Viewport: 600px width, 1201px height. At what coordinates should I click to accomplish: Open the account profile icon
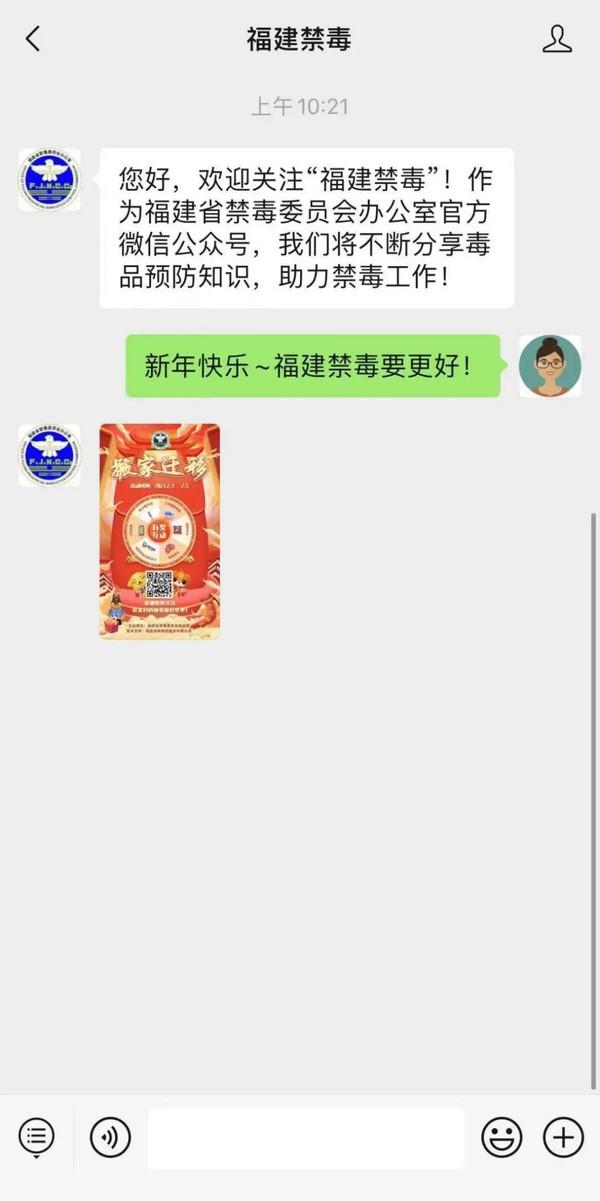click(x=556, y=39)
